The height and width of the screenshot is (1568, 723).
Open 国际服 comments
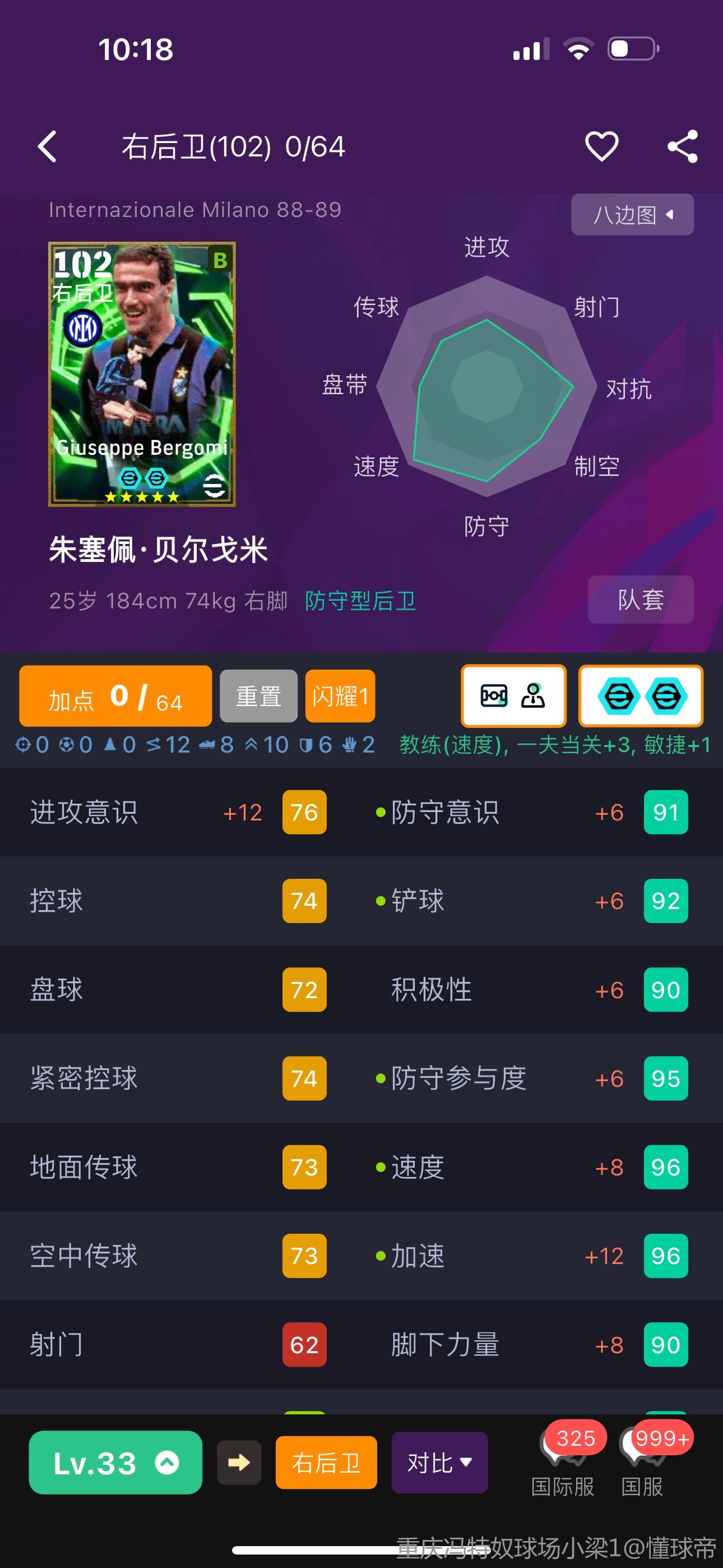563,1461
